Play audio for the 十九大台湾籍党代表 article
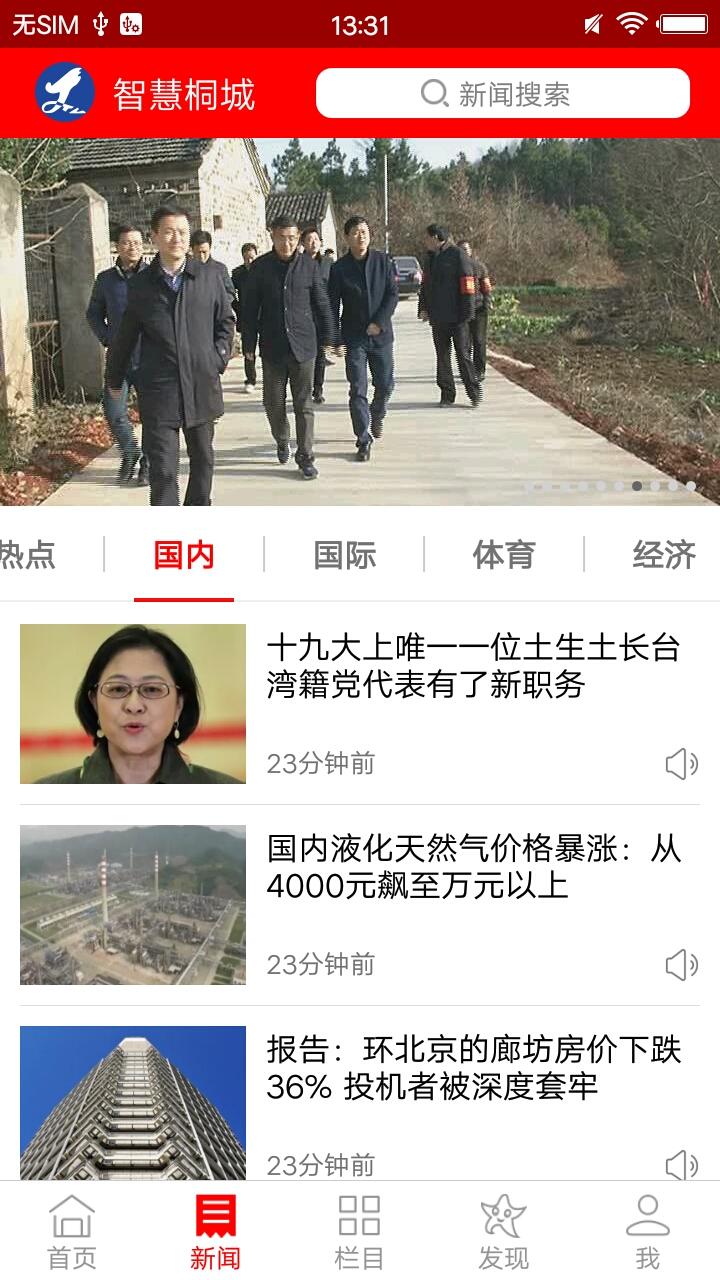 [681, 765]
